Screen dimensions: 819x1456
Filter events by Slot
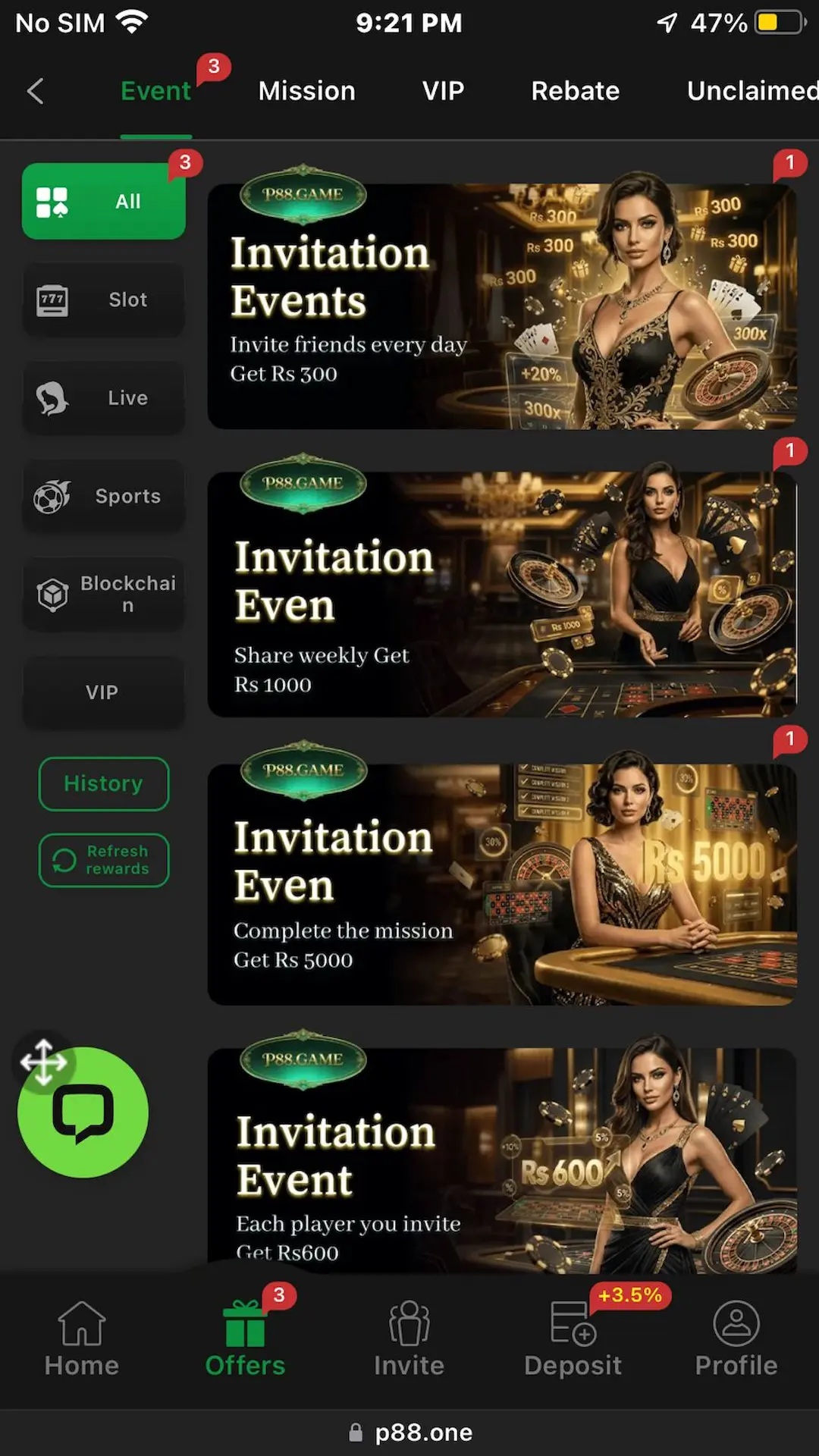104,300
